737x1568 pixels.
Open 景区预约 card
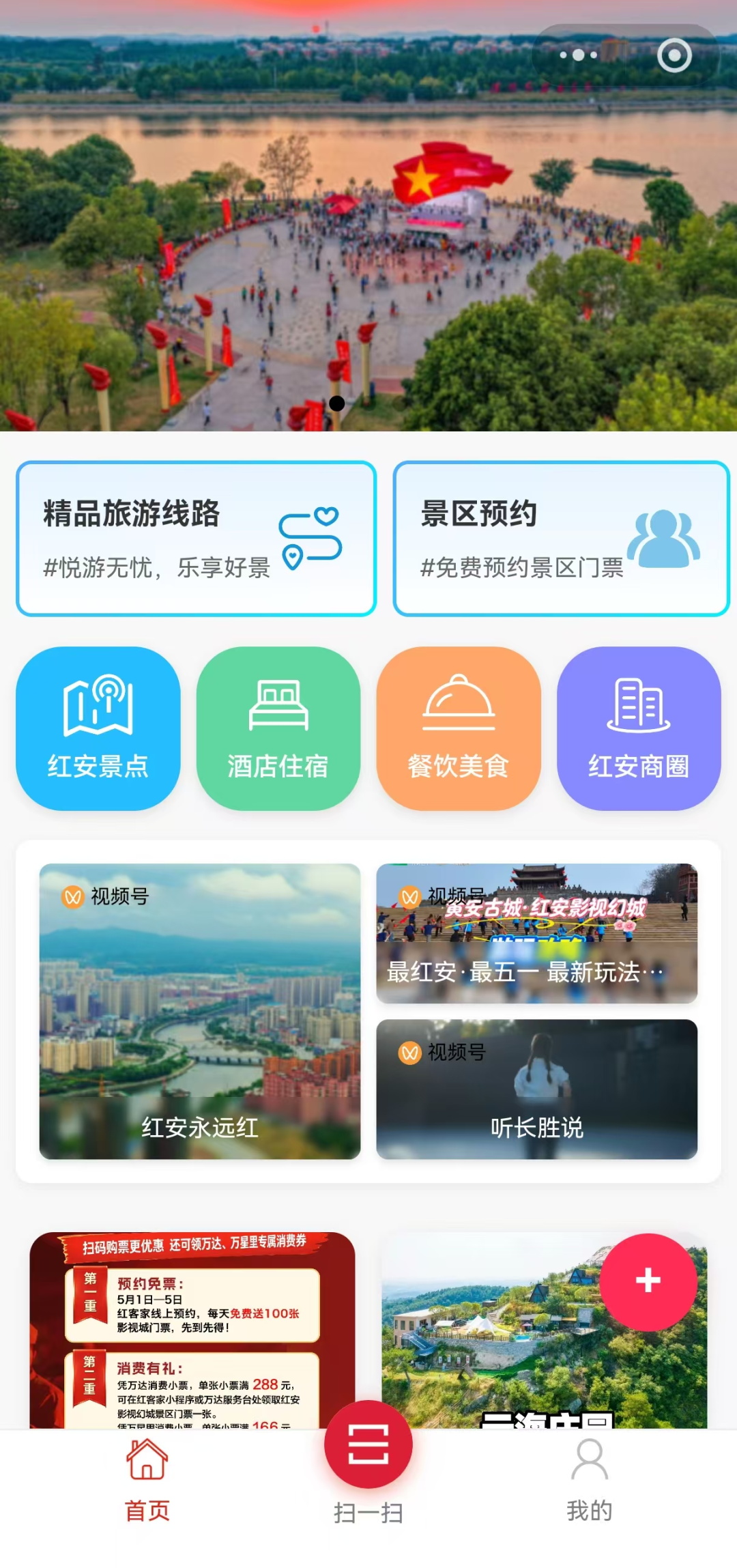tap(562, 538)
